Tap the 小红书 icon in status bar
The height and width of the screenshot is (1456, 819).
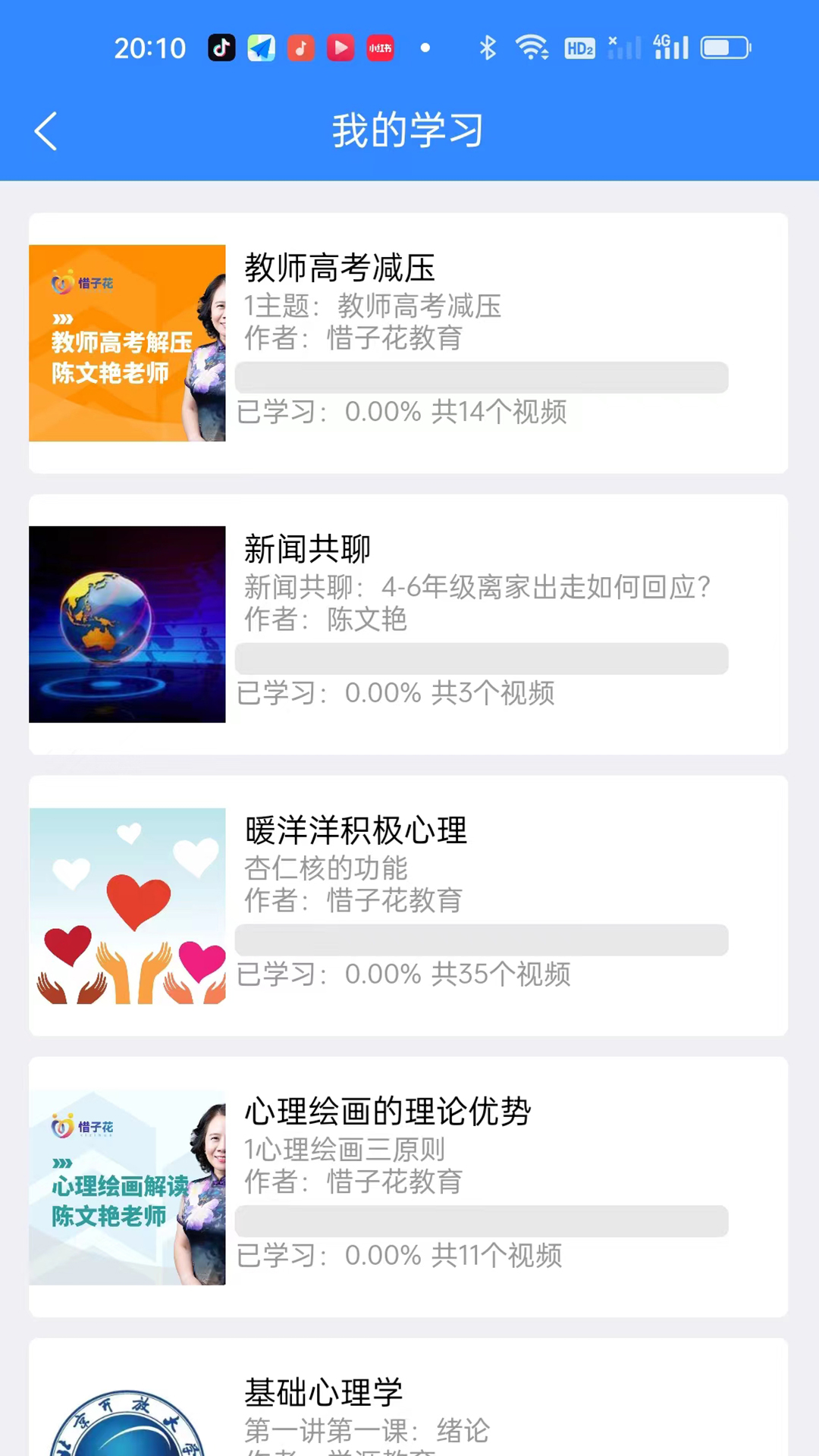[379, 47]
